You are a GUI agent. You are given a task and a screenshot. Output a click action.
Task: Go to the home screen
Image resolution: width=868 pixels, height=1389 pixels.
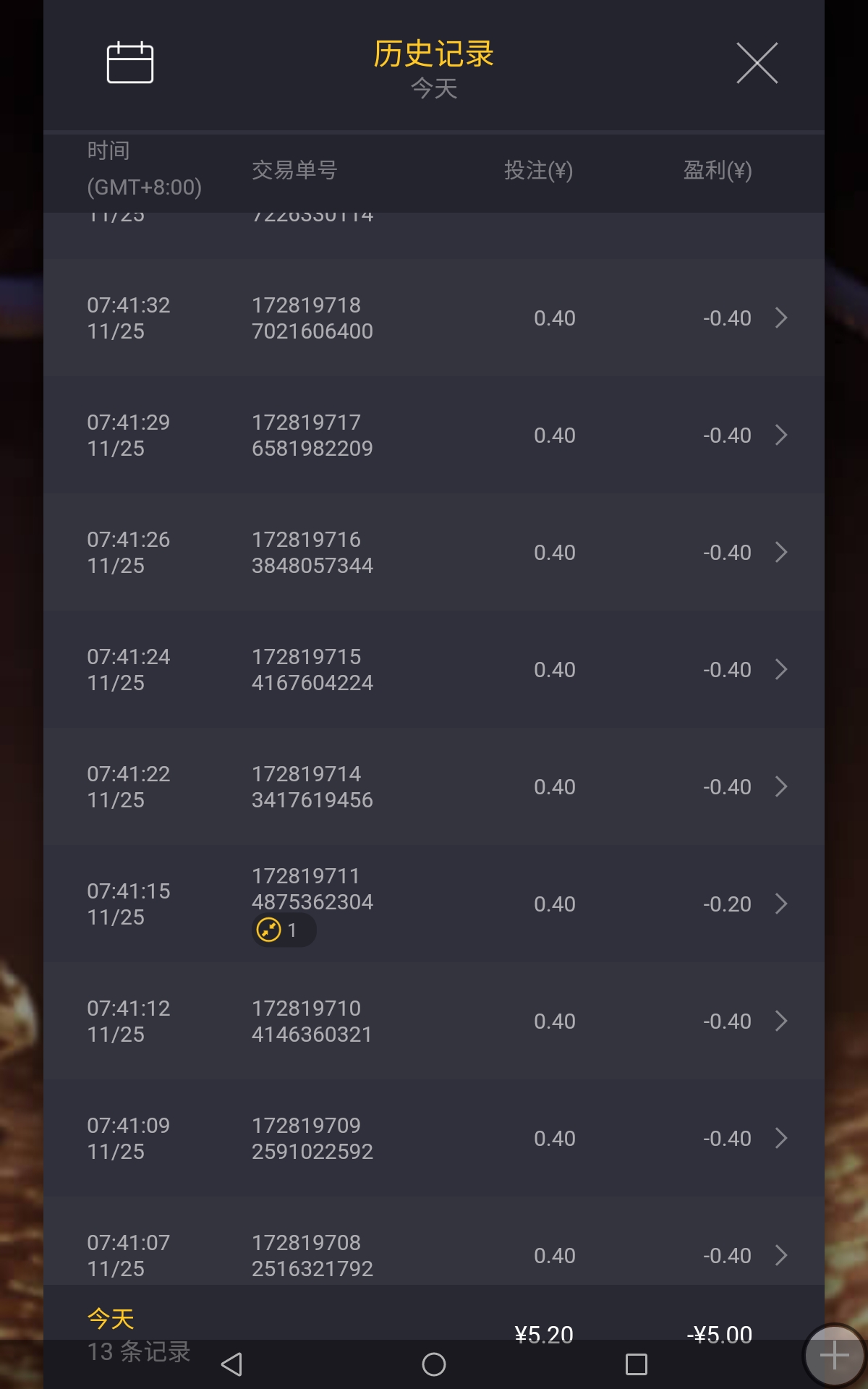[434, 1364]
